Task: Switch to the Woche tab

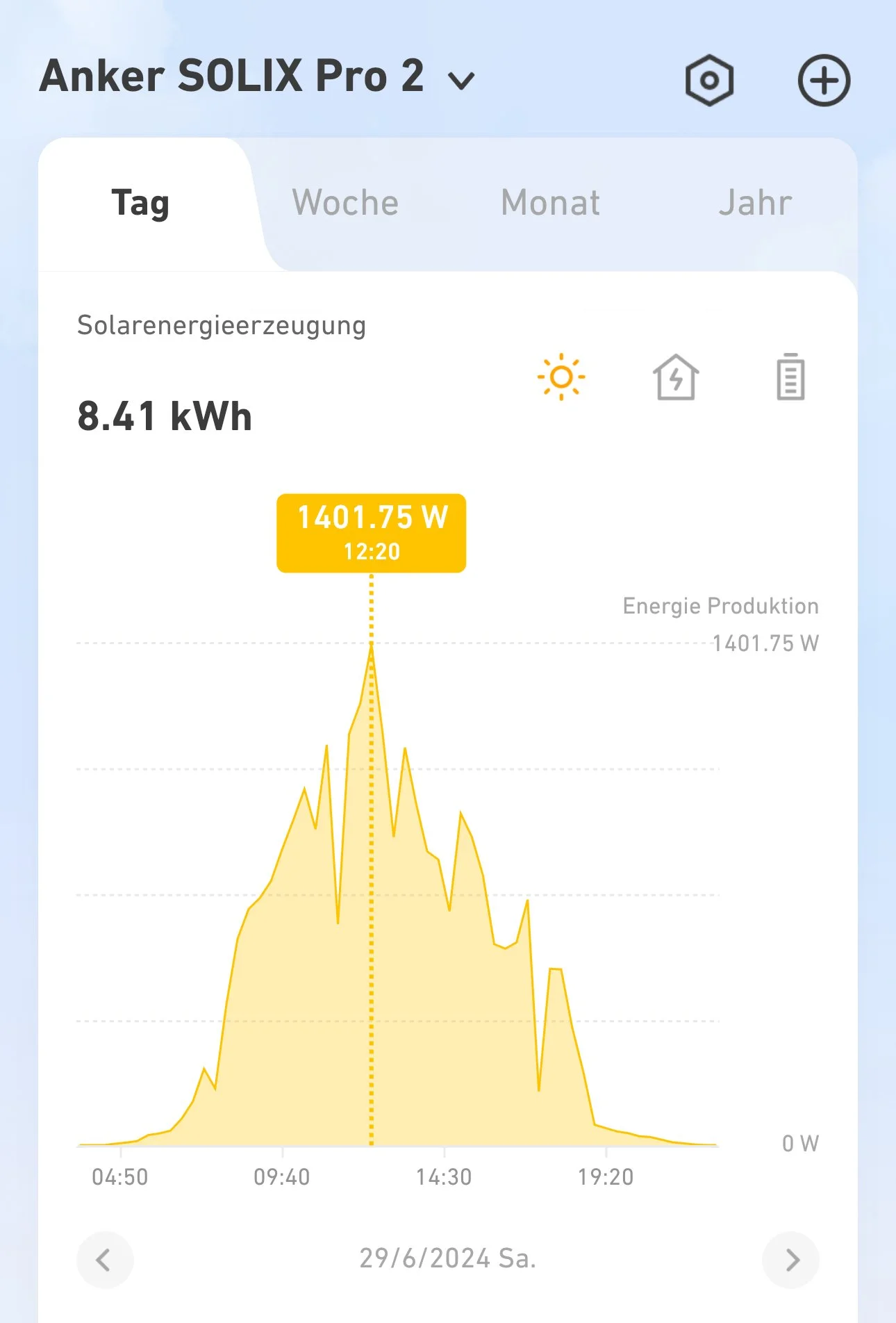Action: 345,203
